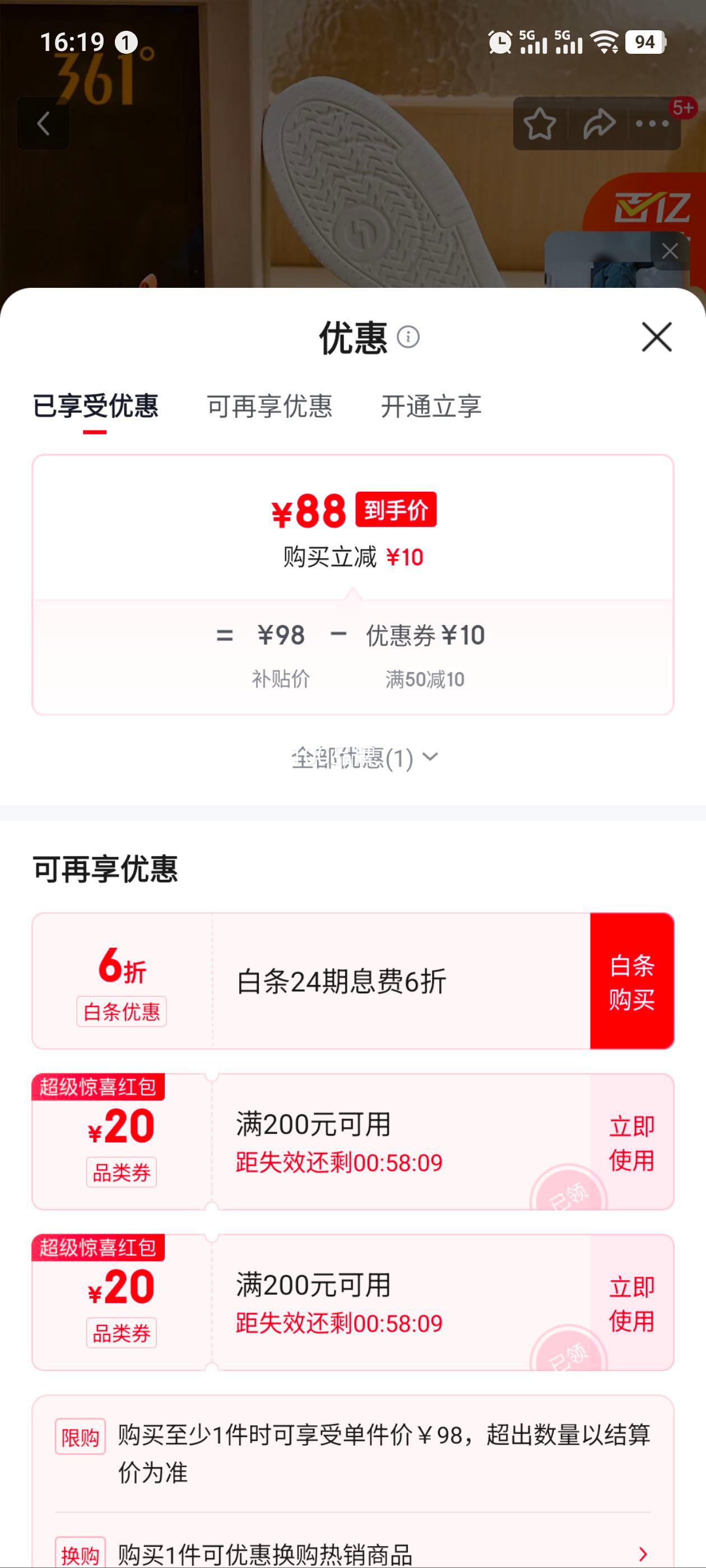Tap the more options ellipsis with 5+ badge
This screenshot has height=1568, width=706.
pyautogui.click(x=653, y=123)
